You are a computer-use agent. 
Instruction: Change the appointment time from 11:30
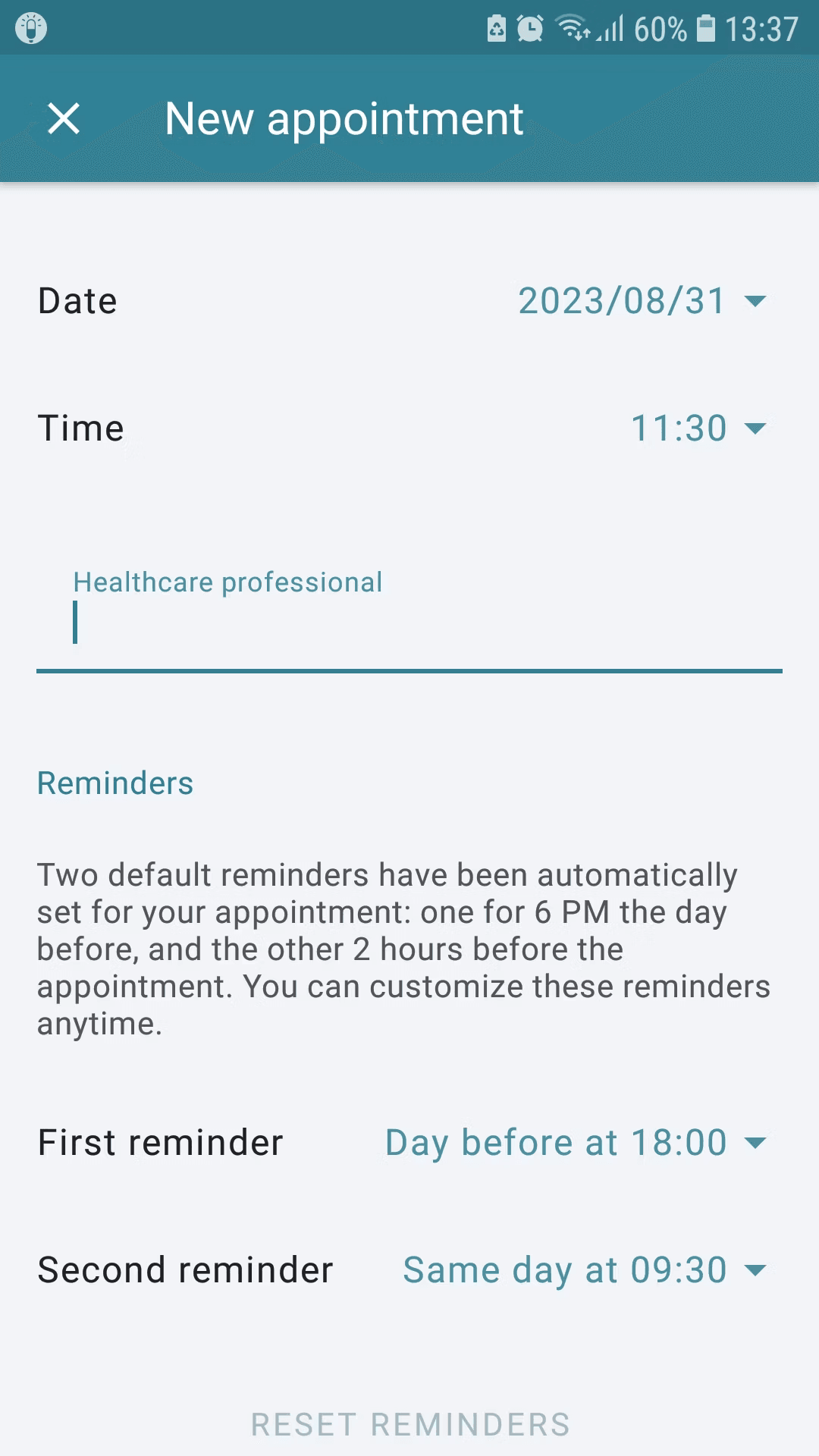pyautogui.click(x=698, y=428)
